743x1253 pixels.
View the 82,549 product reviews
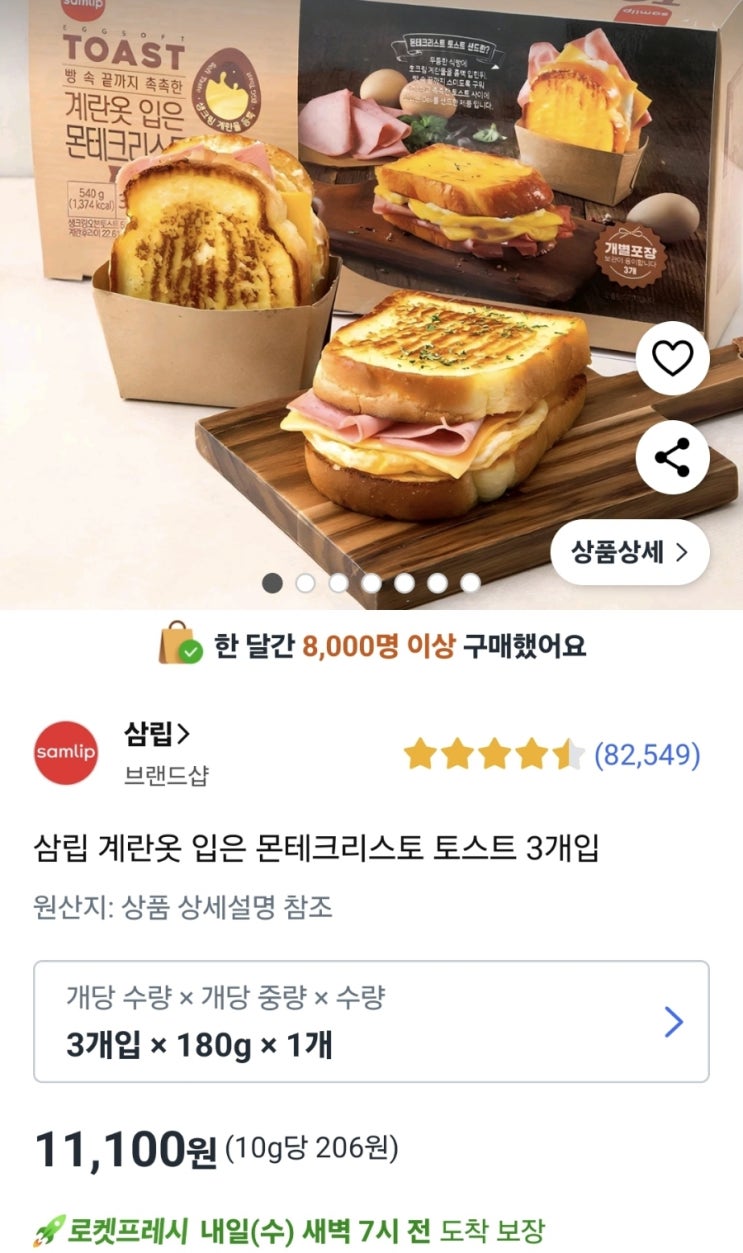[x=647, y=755]
